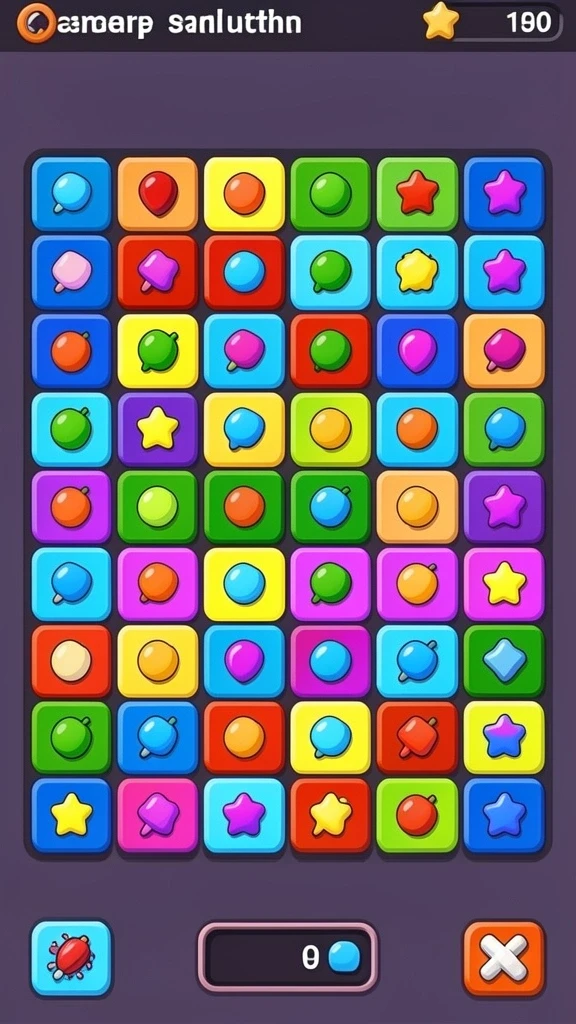Tap the red tile with purple popsicle
Viewport: 576px width, 1024px height.
click(157, 272)
